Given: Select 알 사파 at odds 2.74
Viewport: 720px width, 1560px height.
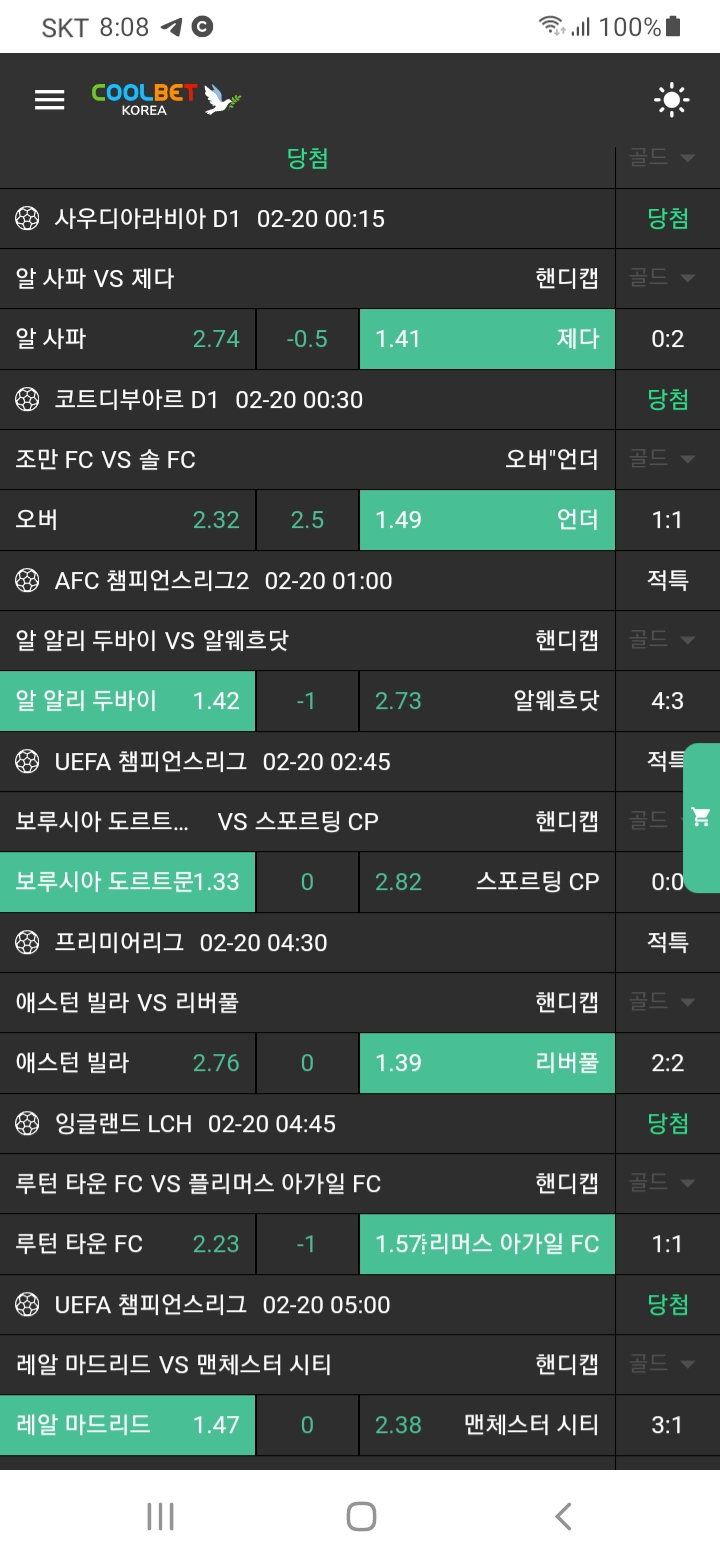Looking at the screenshot, I should [128, 339].
